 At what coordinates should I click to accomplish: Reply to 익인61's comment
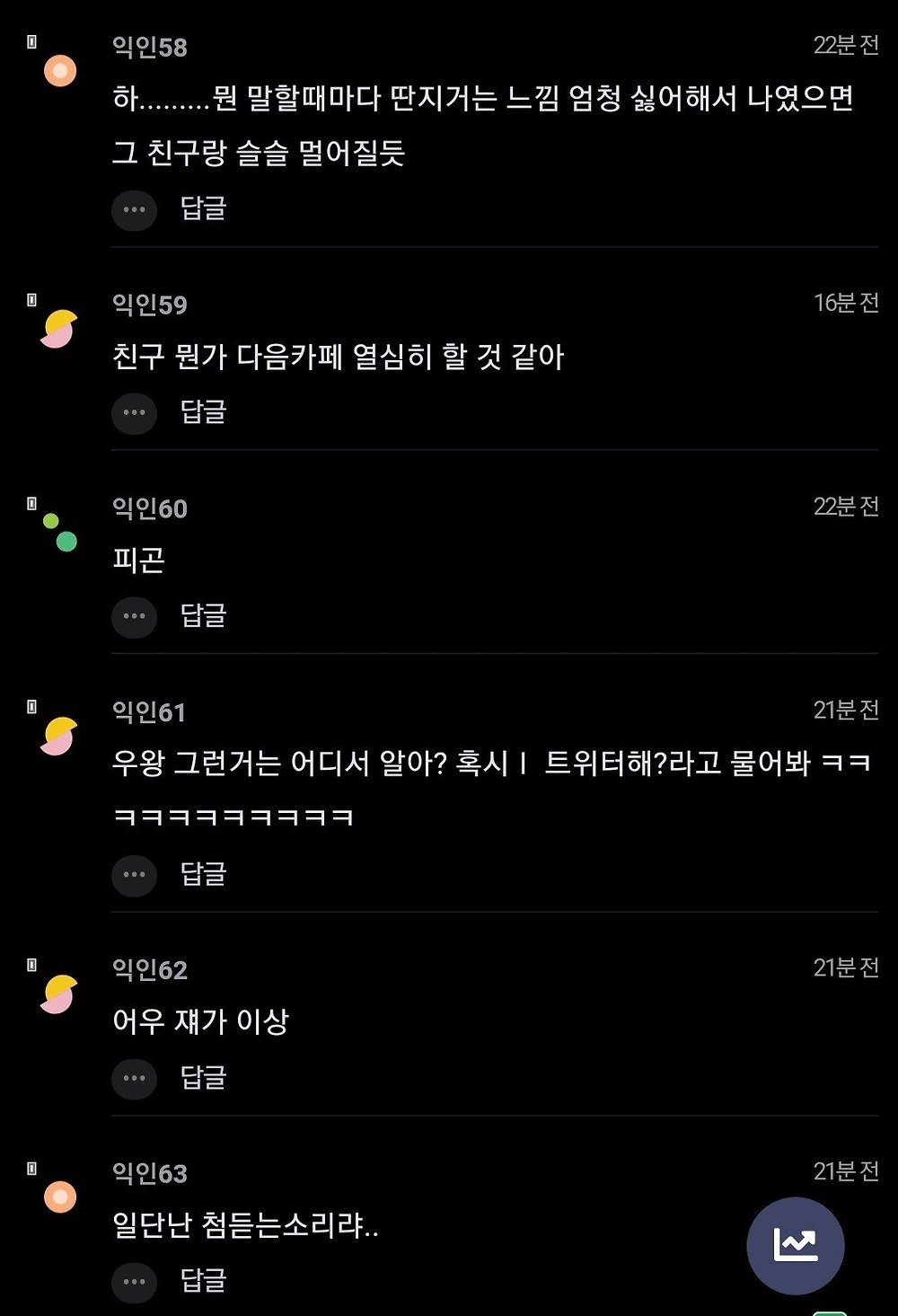pyautogui.click(x=203, y=873)
